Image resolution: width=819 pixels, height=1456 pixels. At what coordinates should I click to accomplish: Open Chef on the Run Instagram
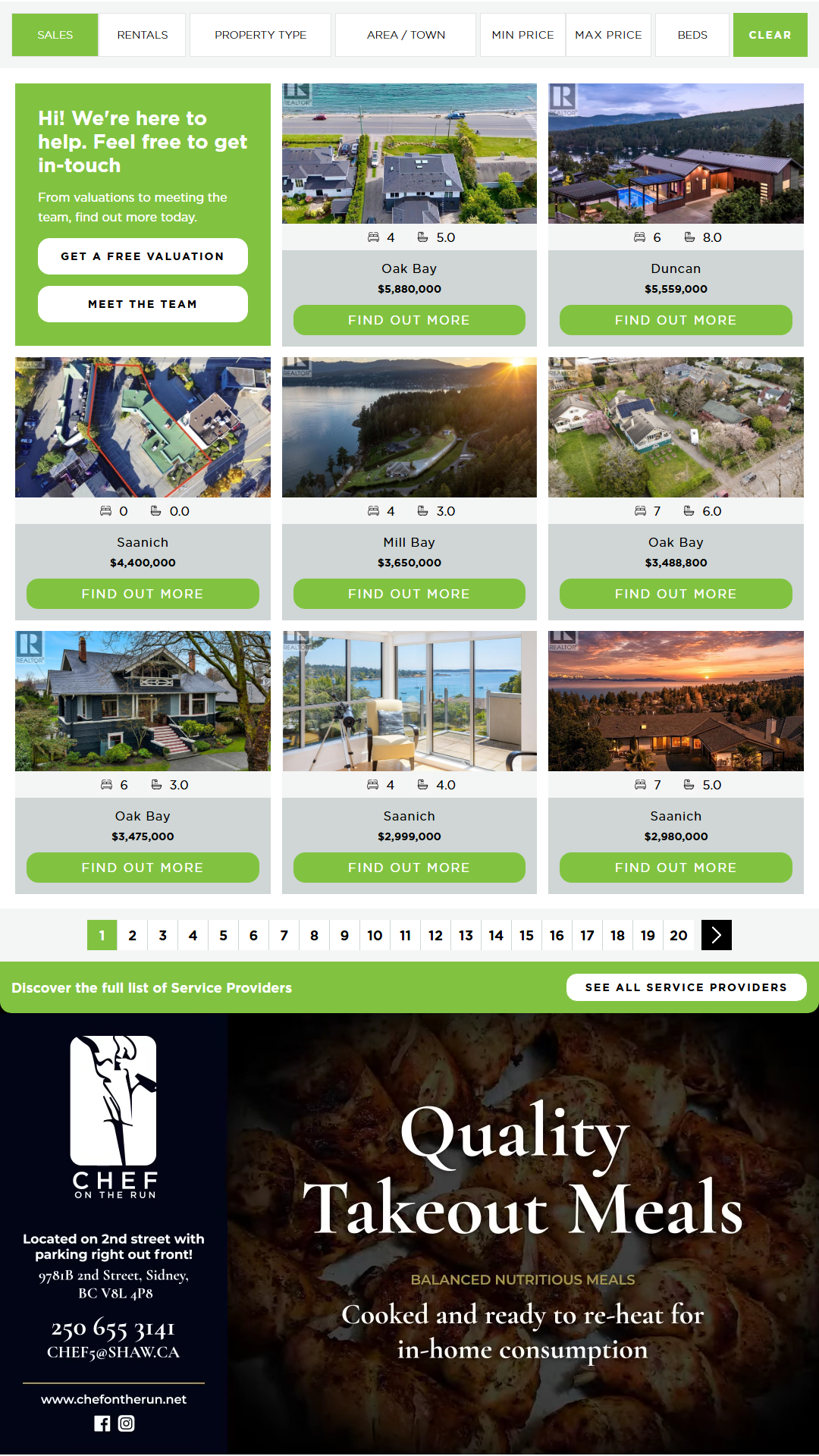127,1423
